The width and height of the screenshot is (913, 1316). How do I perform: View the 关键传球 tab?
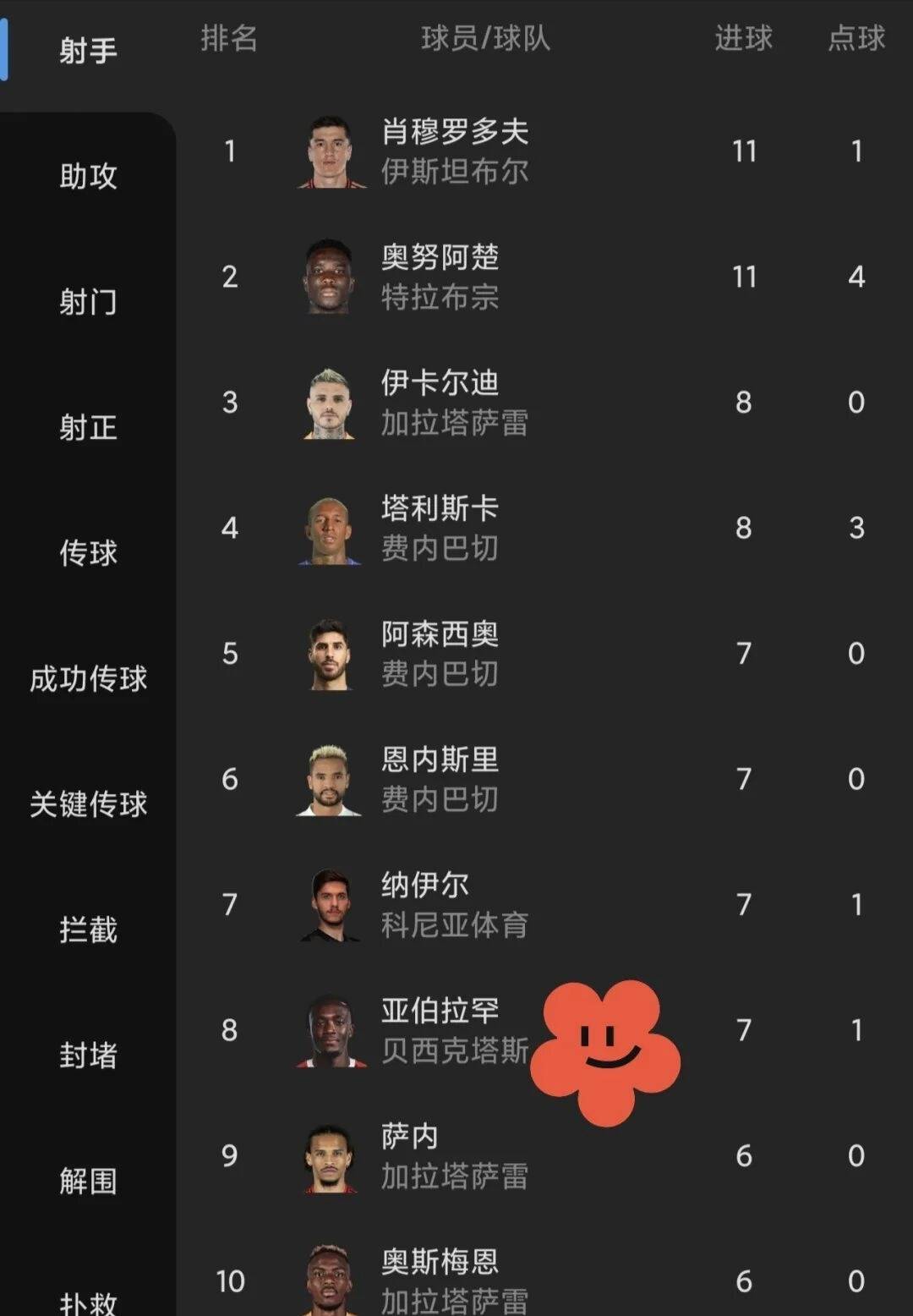click(88, 804)
